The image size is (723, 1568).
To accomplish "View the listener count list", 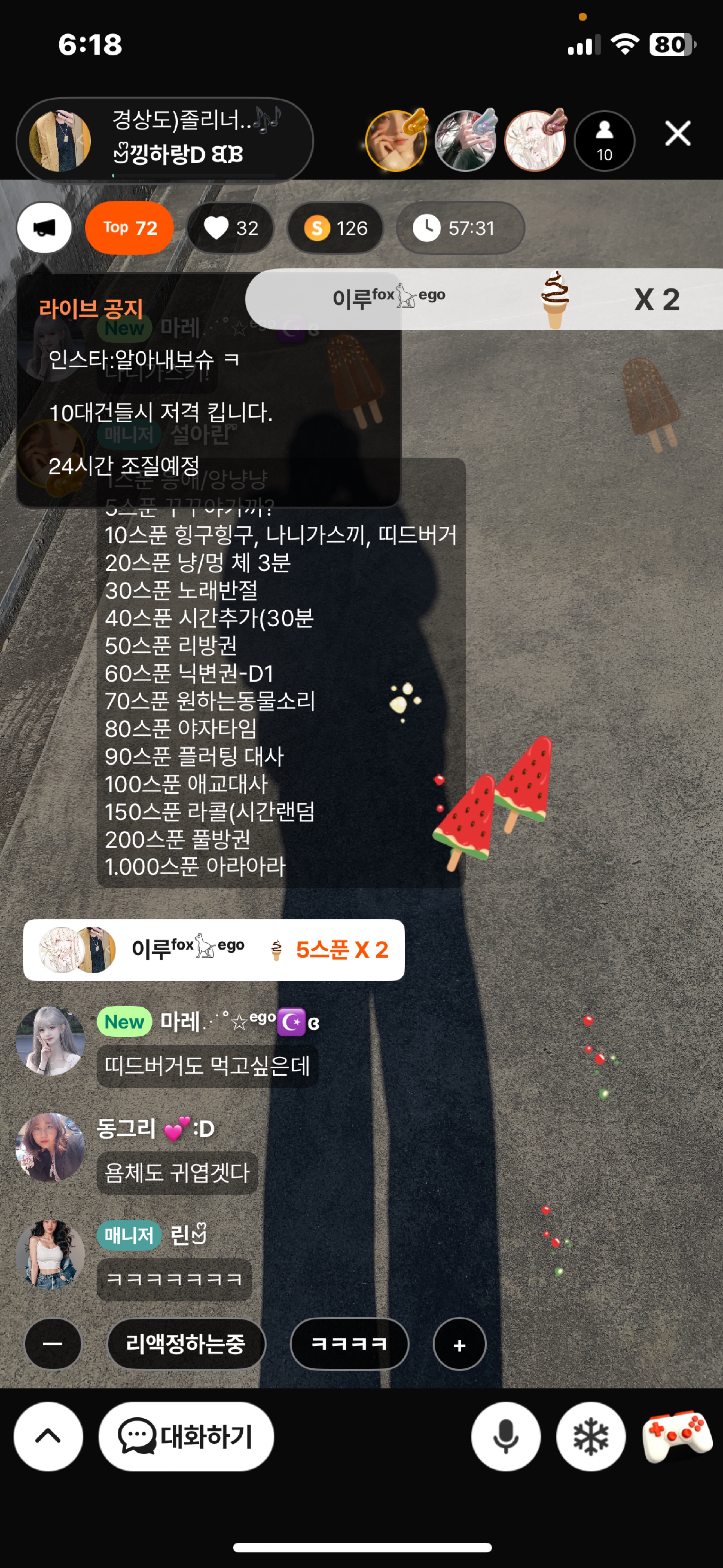I will coord(604,141).
